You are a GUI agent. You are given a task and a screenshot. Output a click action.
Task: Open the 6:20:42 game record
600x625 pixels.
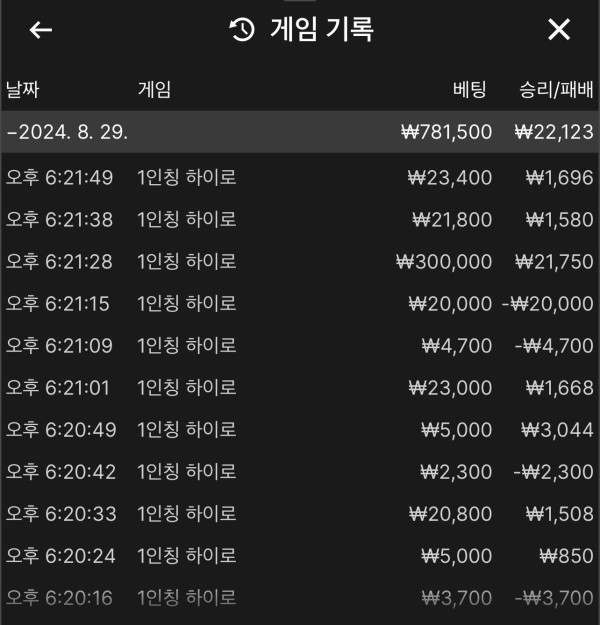(x=300, y=472)
